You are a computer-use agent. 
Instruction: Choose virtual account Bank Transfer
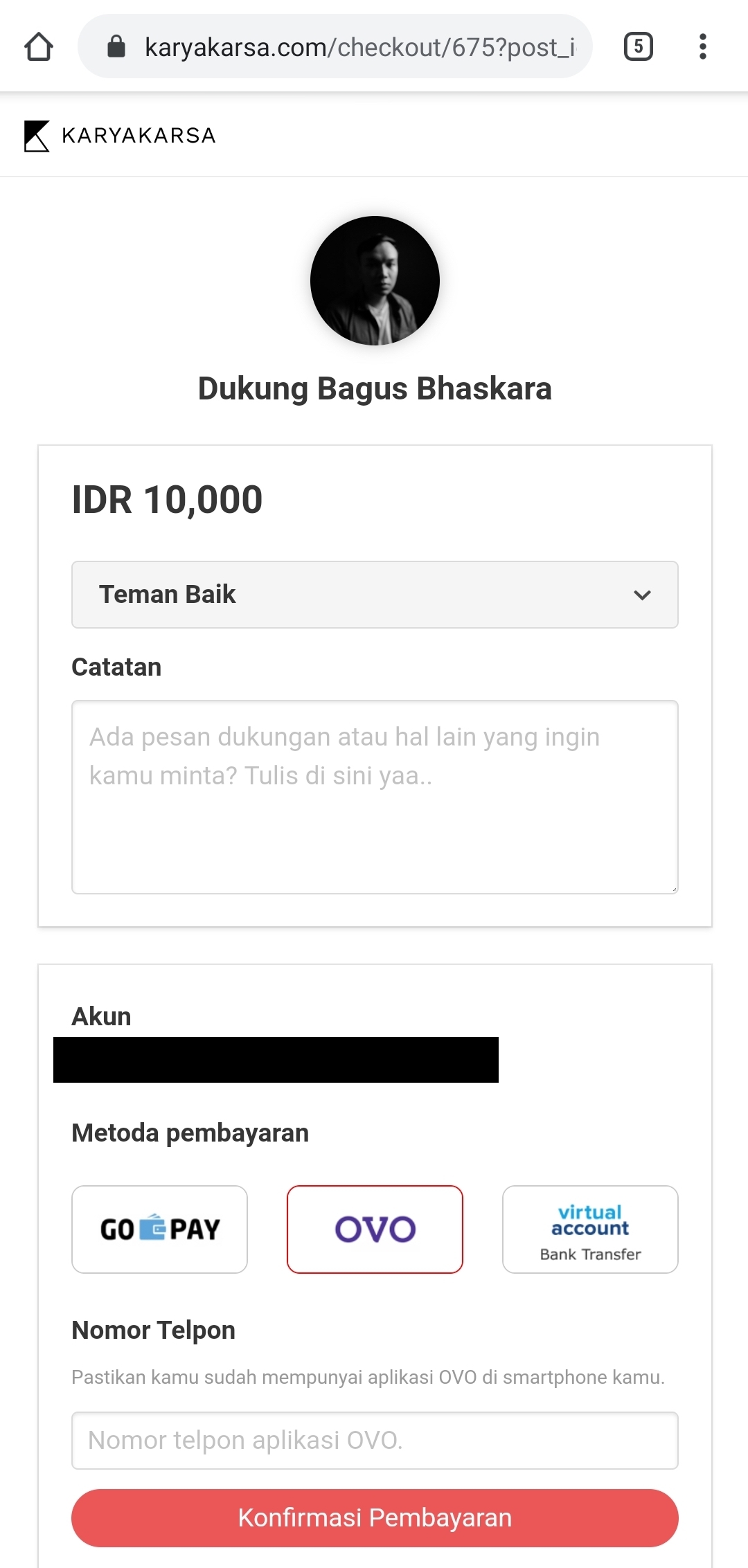(x=590, y=1229)
